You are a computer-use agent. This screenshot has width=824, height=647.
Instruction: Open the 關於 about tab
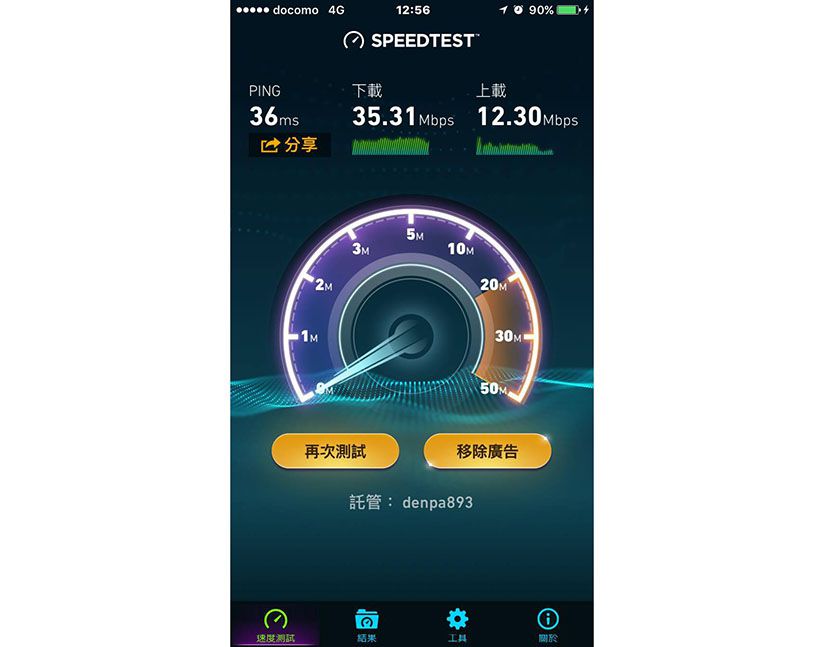pos(548,624)
